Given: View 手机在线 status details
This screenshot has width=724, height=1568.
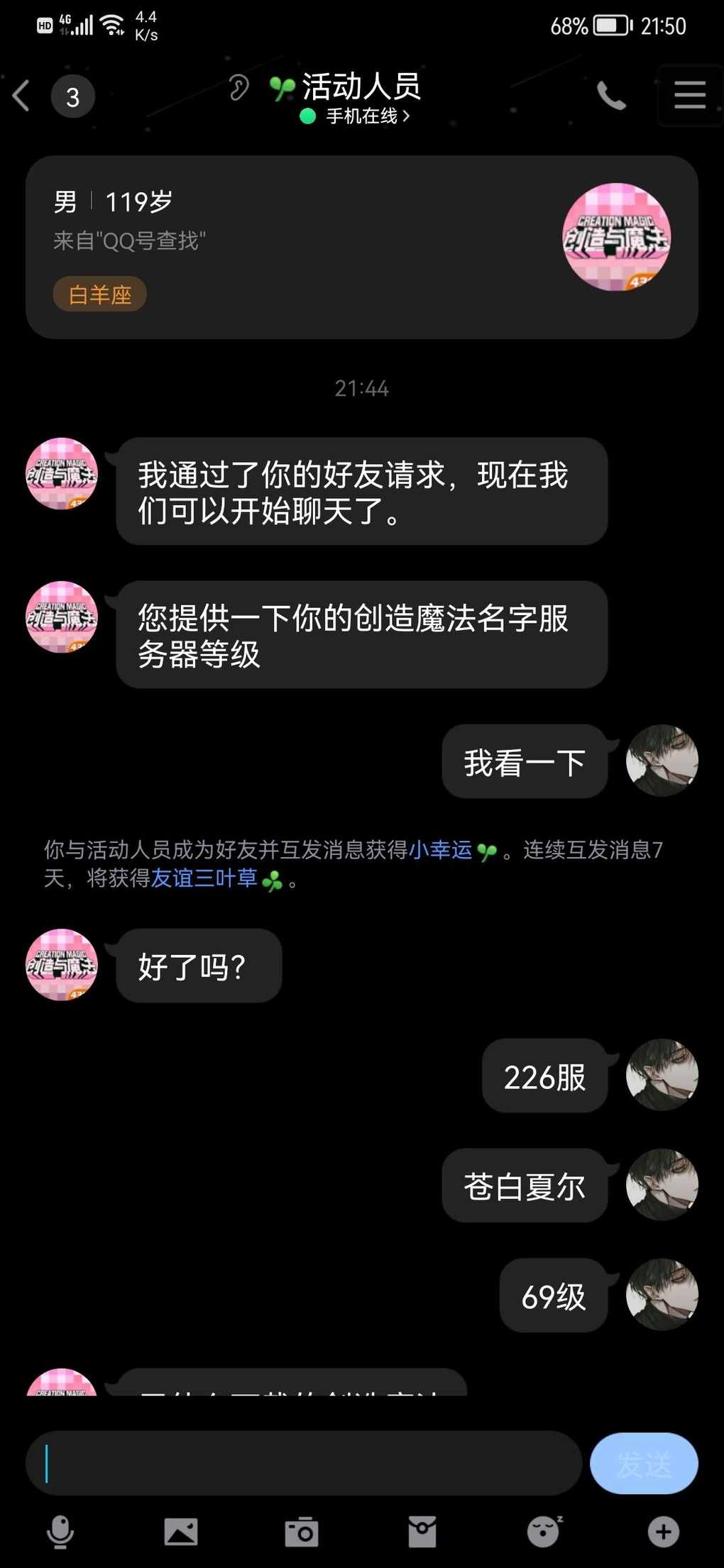Looking at the screenshot, I should coord(360,116).
